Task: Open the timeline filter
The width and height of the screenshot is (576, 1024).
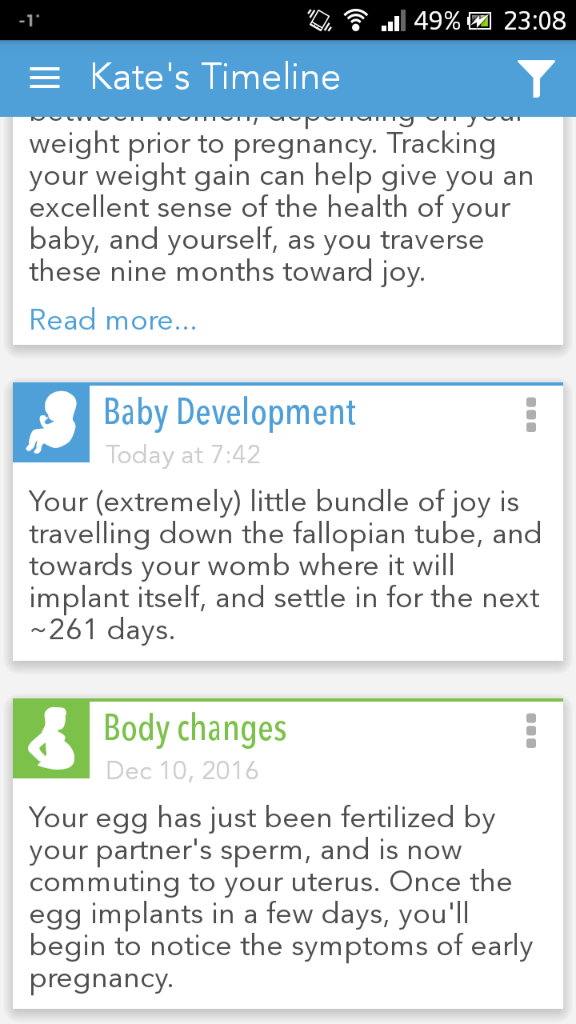Action: (536, 78)
